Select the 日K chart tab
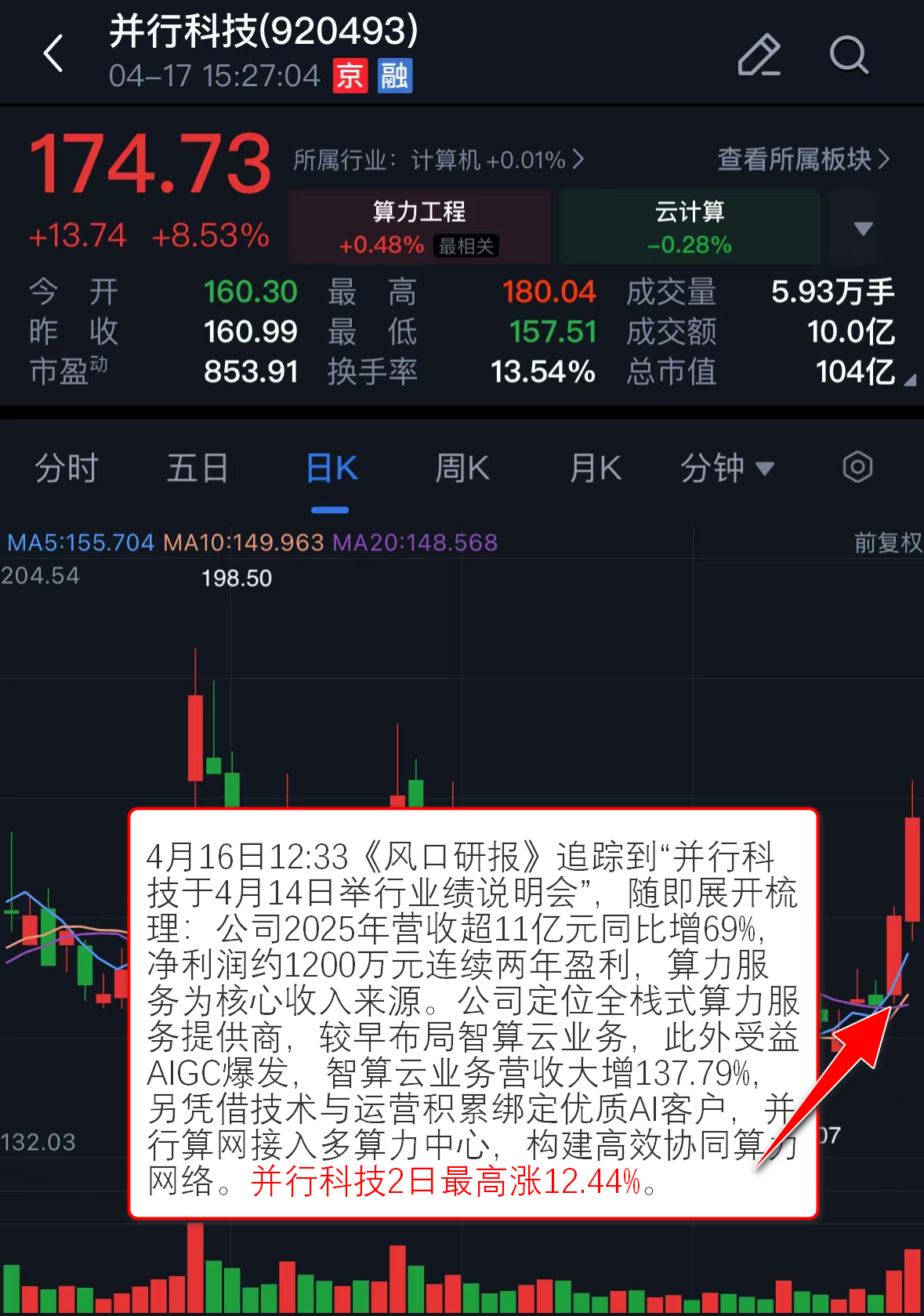Viewport: 924px width, 1316px height. (331, 469)
